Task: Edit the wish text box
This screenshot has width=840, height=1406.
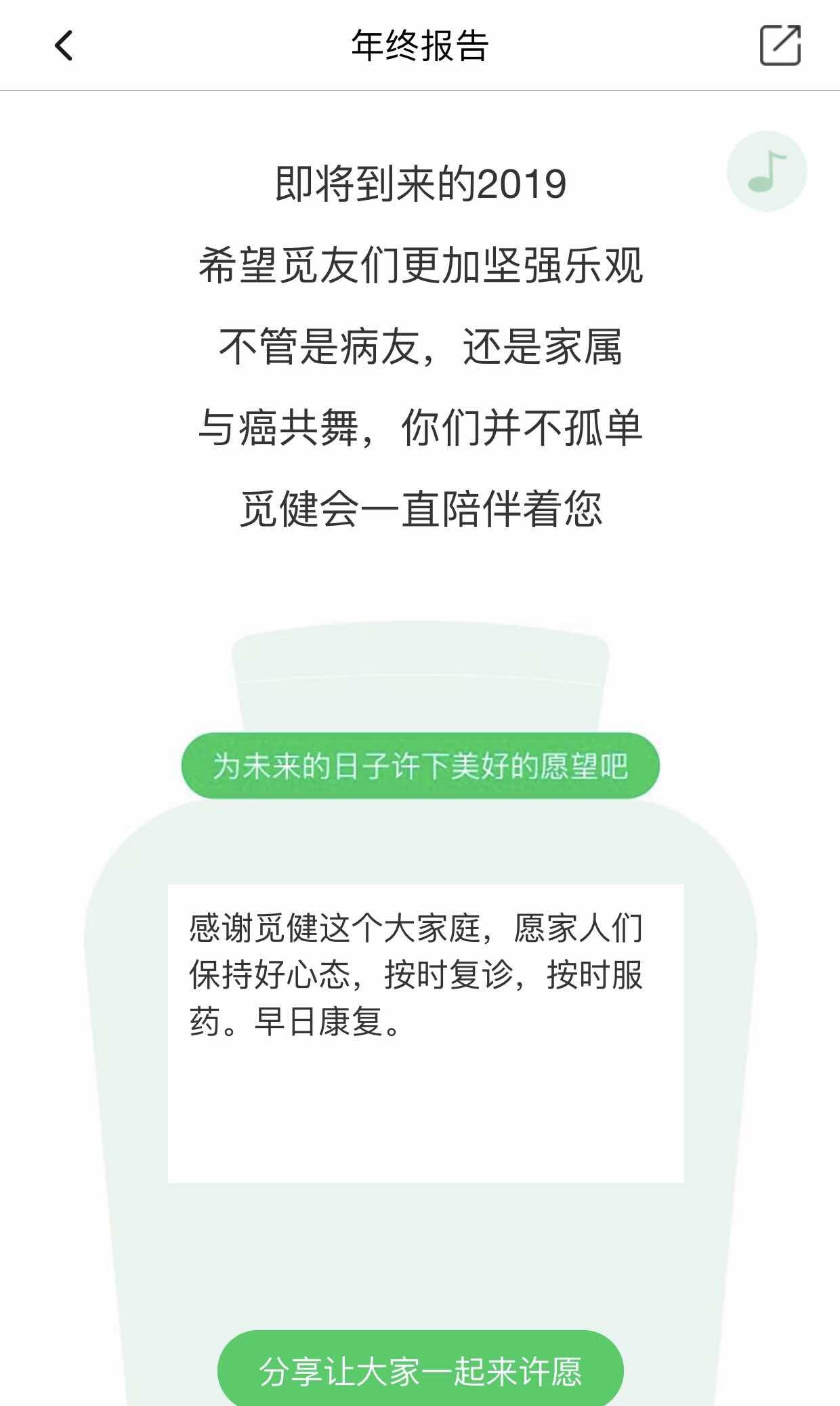Action: [x=425, y=1033]
